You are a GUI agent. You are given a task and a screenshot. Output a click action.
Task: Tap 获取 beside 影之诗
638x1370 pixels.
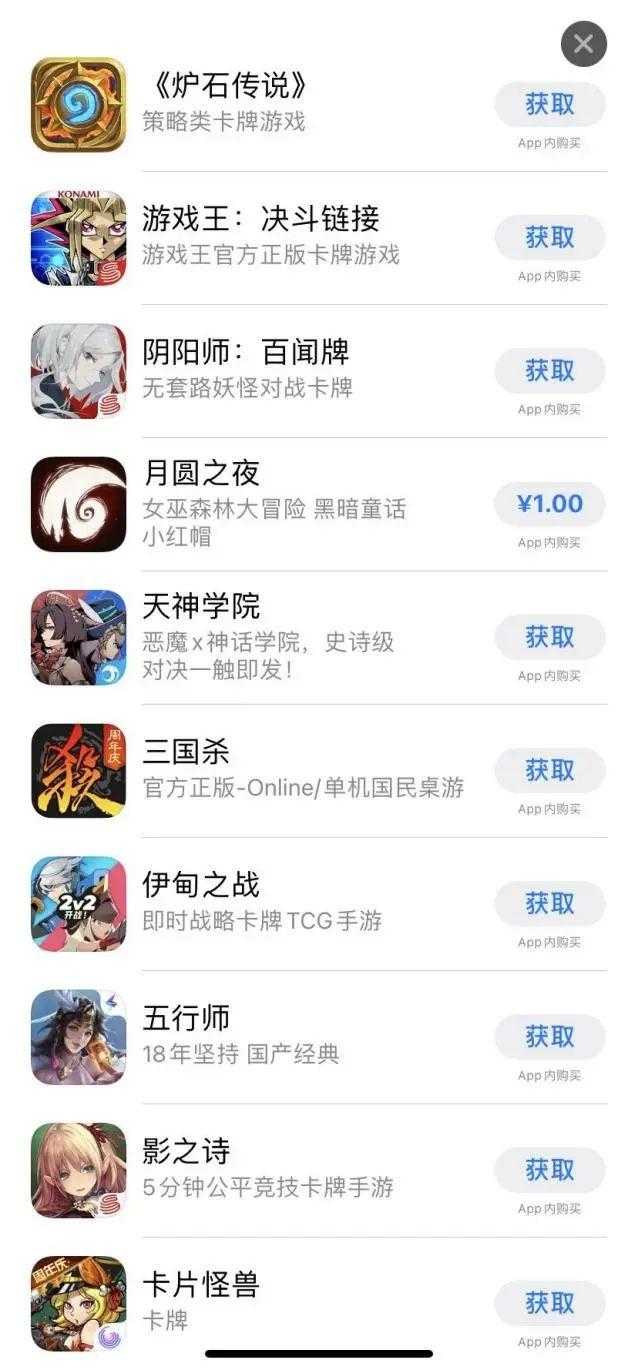click(x=550, y=1170)
